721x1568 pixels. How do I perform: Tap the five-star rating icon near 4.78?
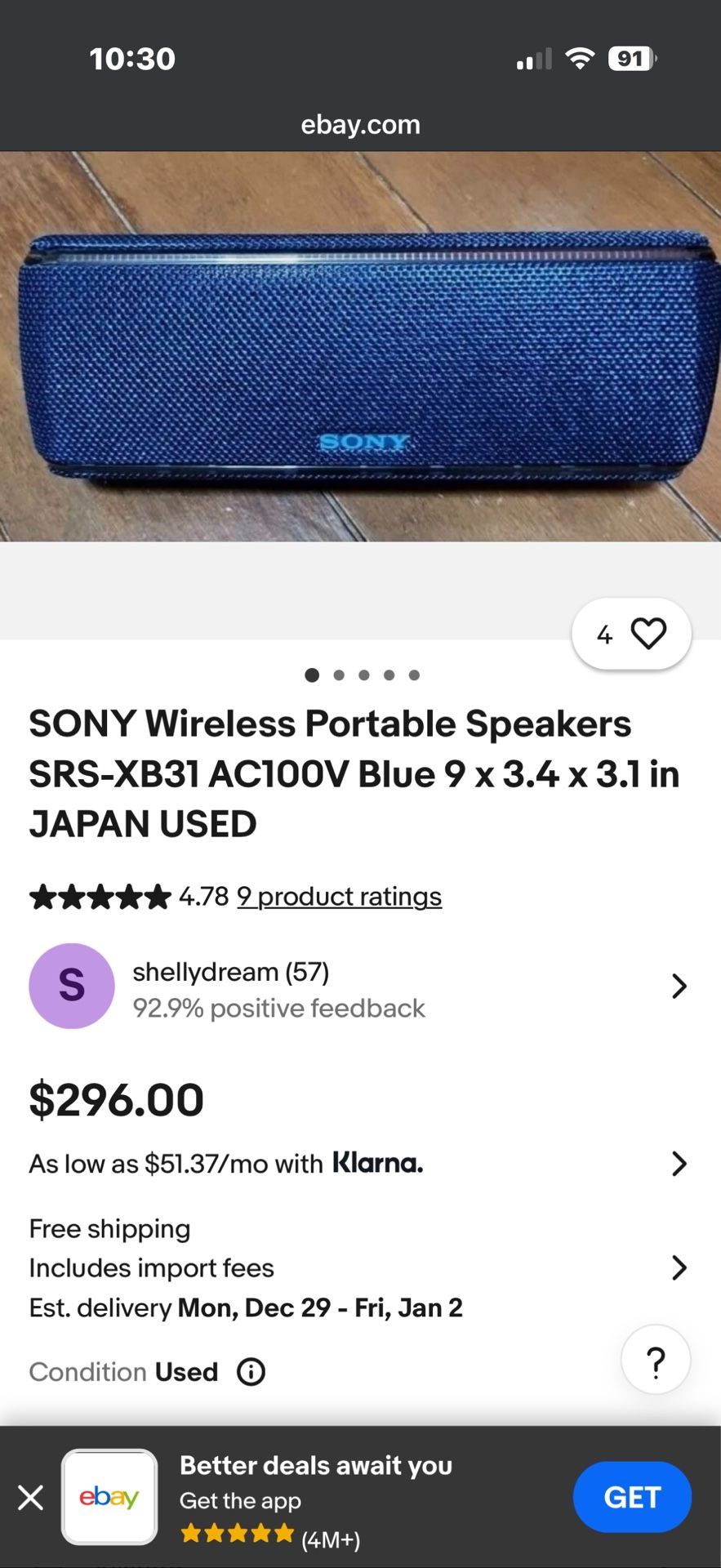pos(100,896)
